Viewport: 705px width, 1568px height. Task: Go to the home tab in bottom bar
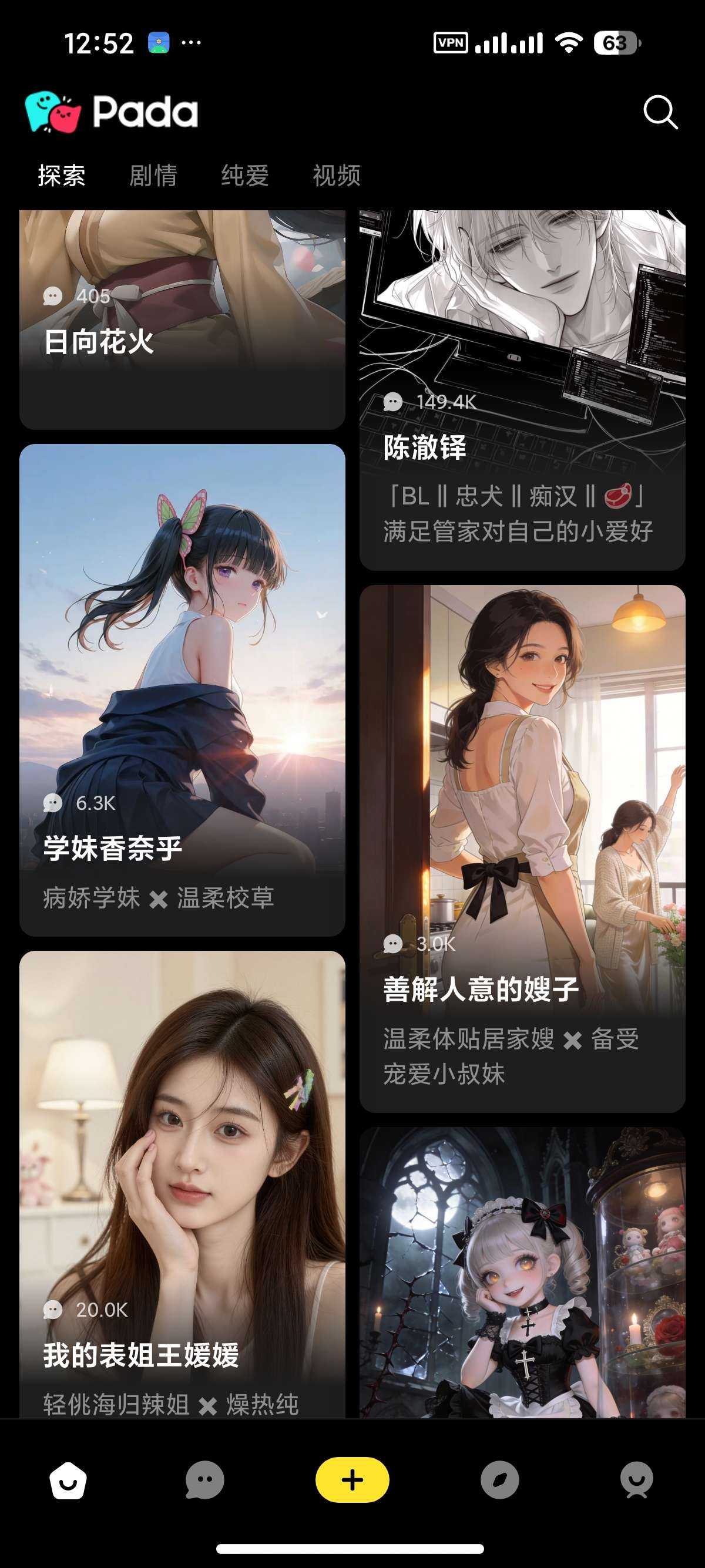point(68,1480)
